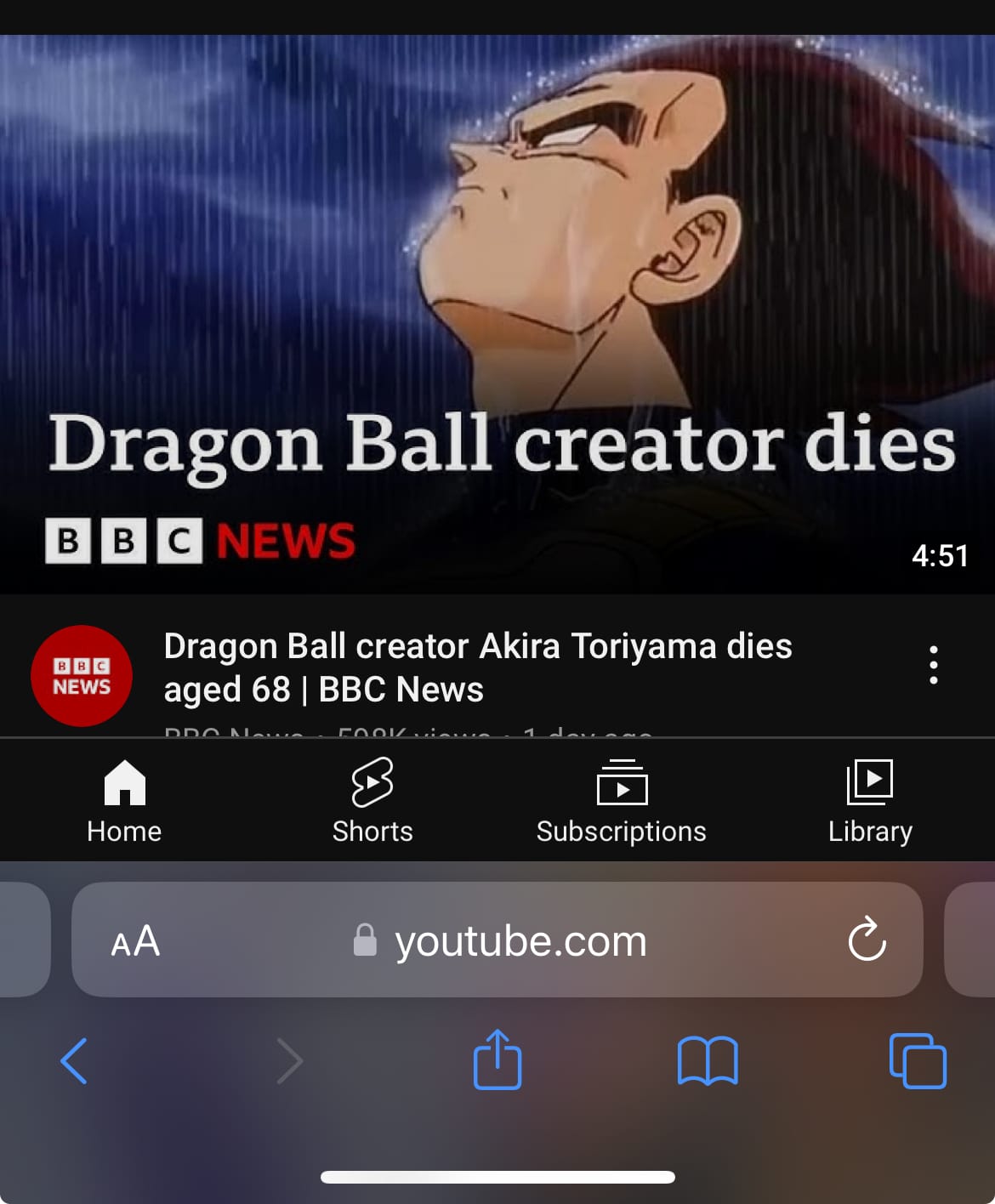Viewport: 995px width, 1204px height.
Task: Reload the current page
Action: (x=867, y=940)
